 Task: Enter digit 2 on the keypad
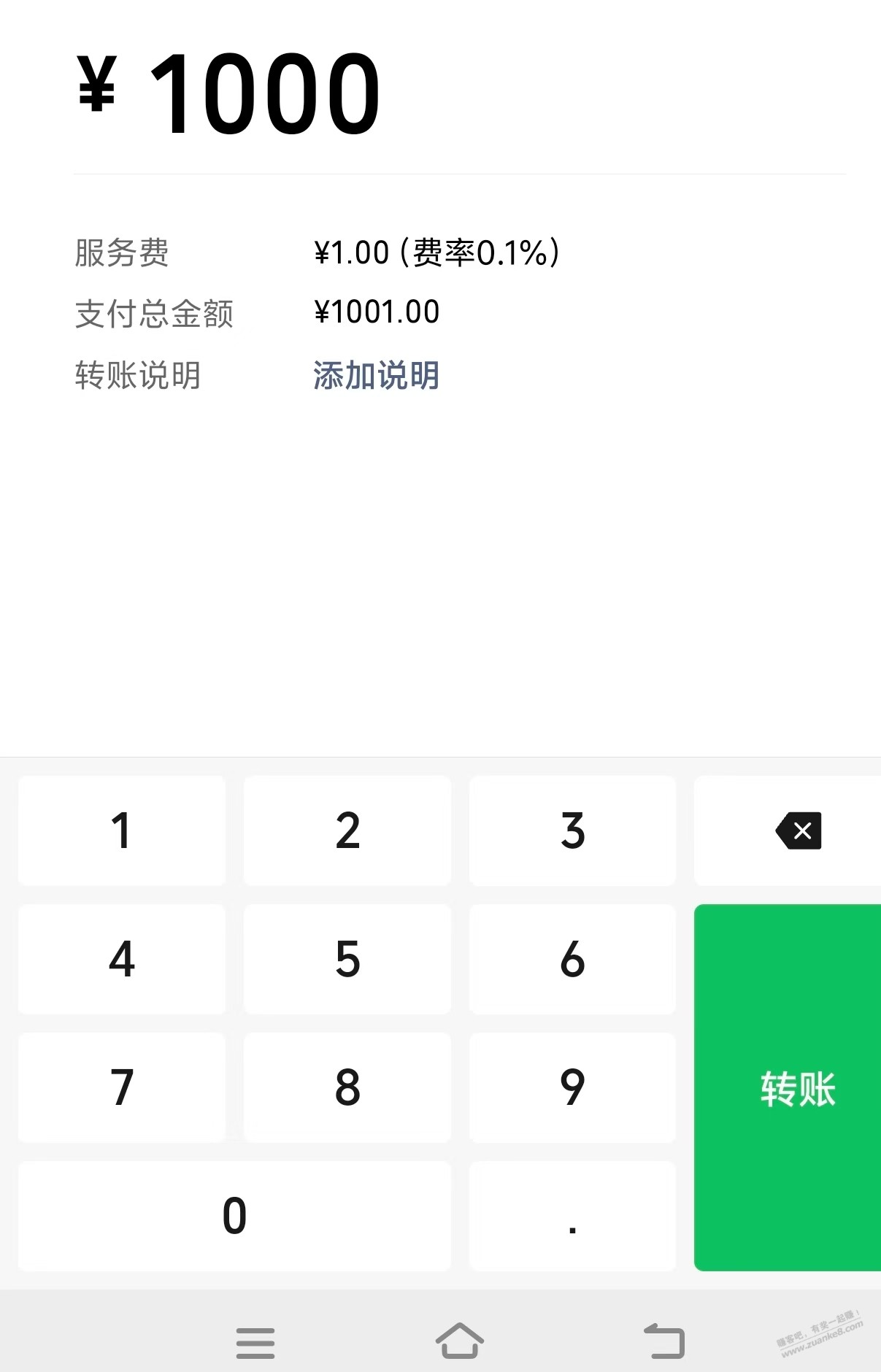coord(347,830)
